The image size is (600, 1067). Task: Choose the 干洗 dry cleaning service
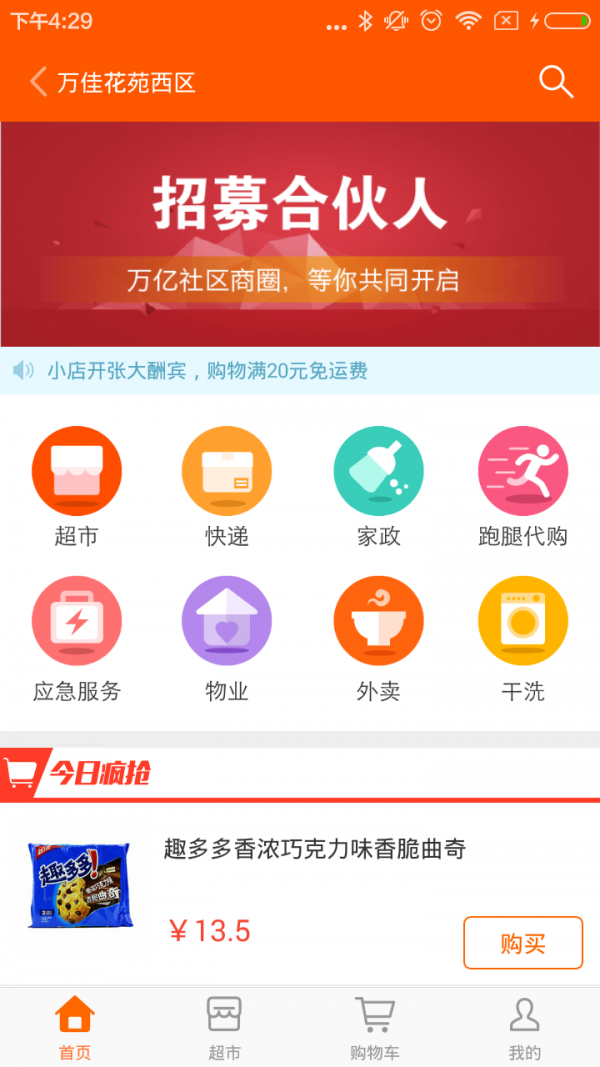[522, 621]
